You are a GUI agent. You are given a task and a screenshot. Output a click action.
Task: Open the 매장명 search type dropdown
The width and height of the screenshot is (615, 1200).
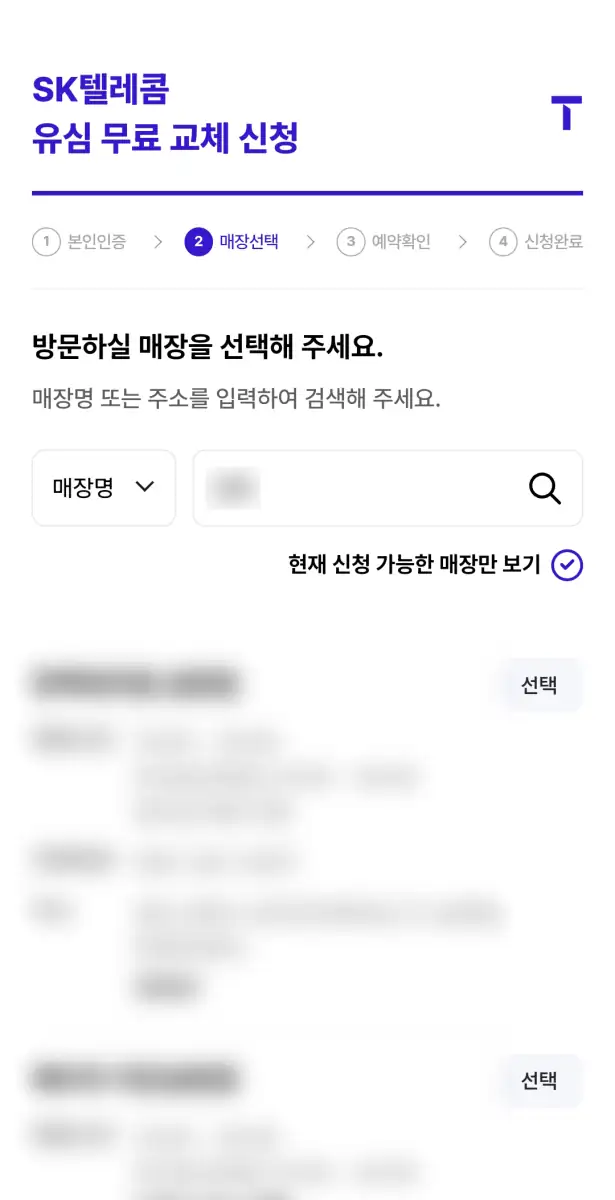click(104, 488)
